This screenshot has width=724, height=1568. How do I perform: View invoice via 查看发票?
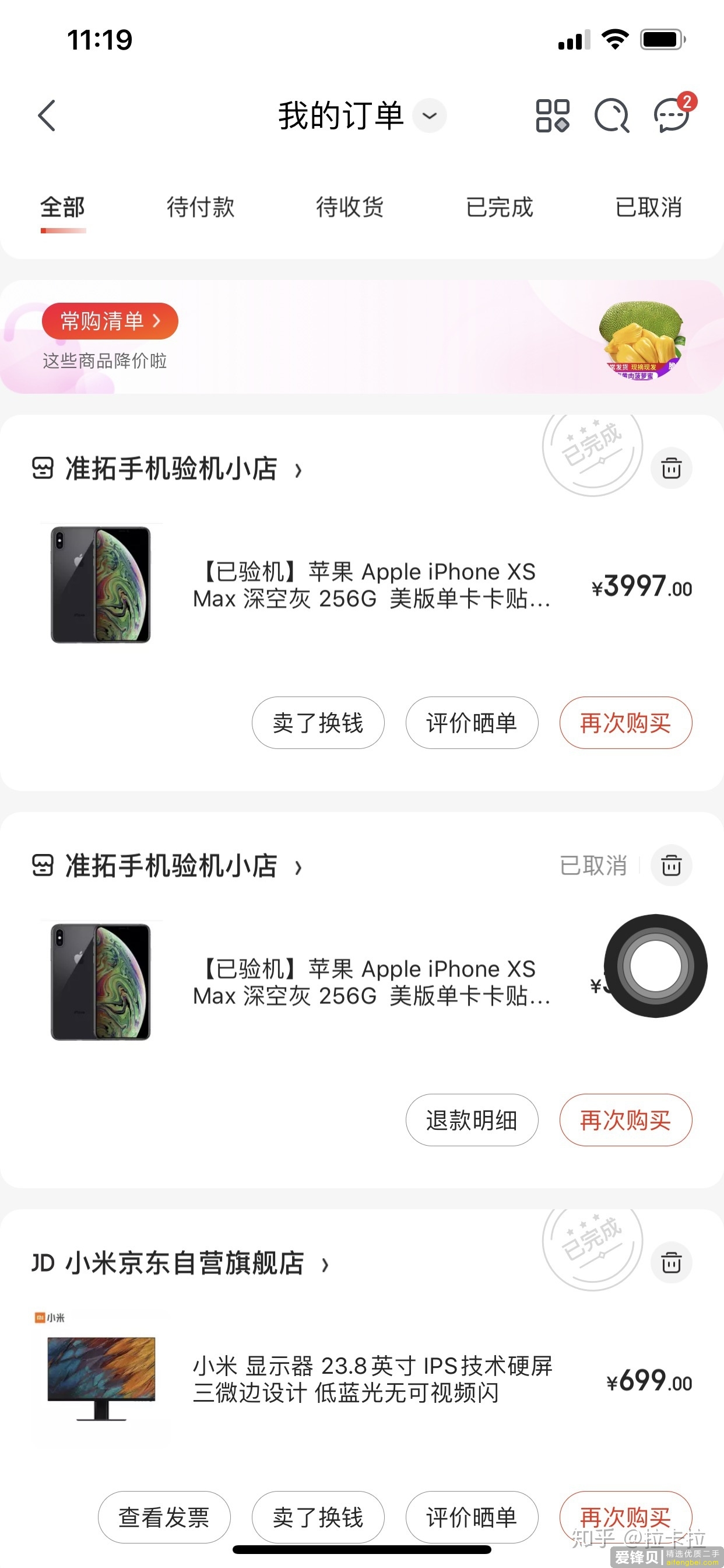[164, 1517]
